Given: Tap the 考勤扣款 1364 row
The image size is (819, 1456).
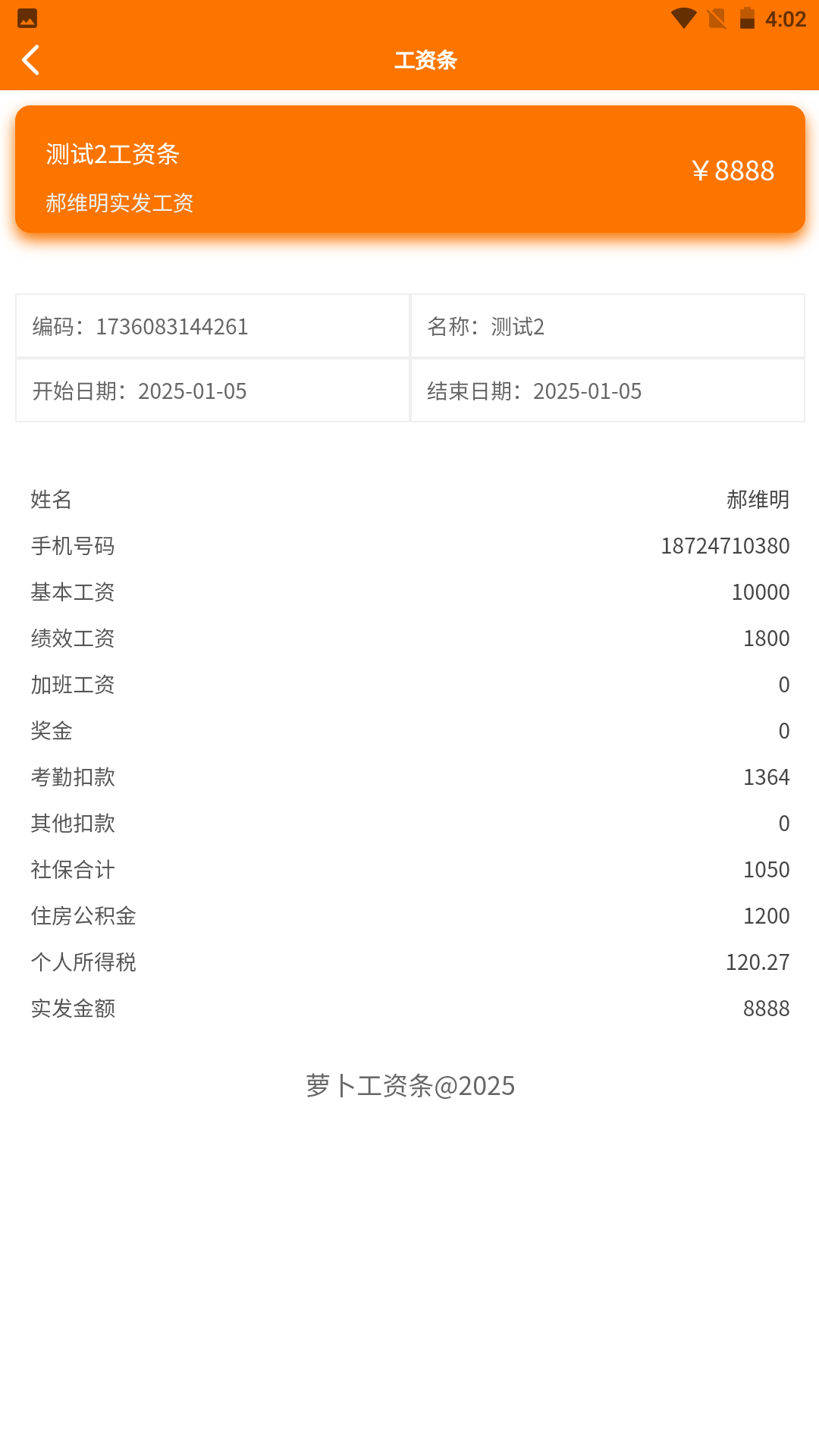Looking at the screenshot, I should click(x=409, y=777).
